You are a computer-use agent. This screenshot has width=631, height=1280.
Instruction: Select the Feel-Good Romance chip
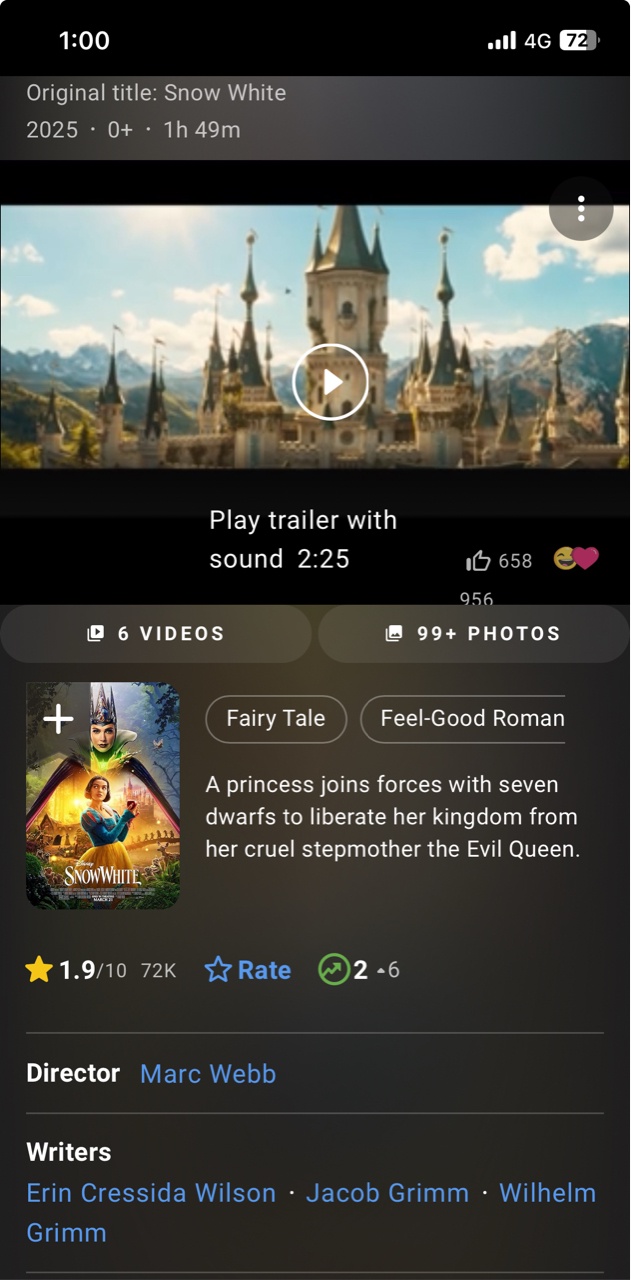(x=463, y=719)
